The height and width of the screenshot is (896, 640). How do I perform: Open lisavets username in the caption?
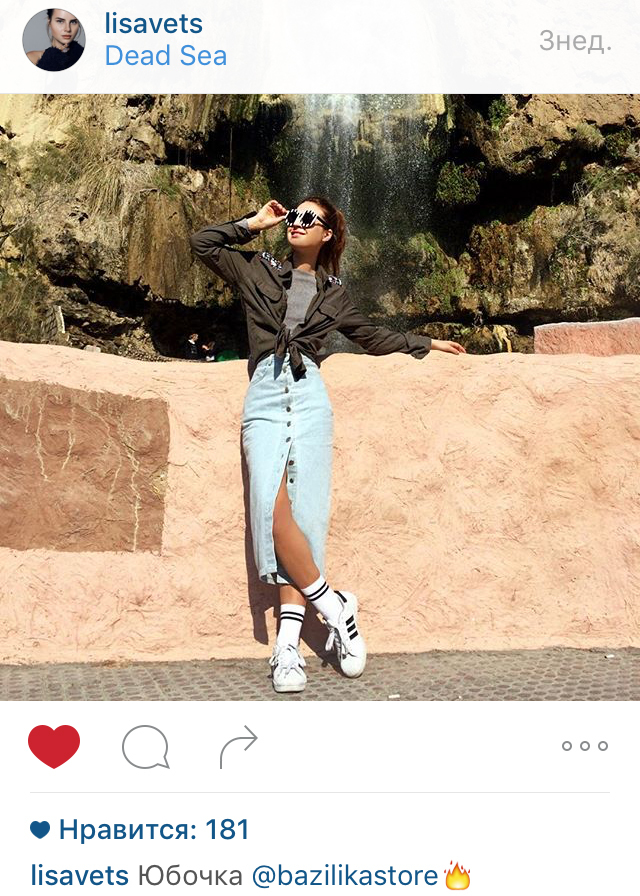point(80,876)
